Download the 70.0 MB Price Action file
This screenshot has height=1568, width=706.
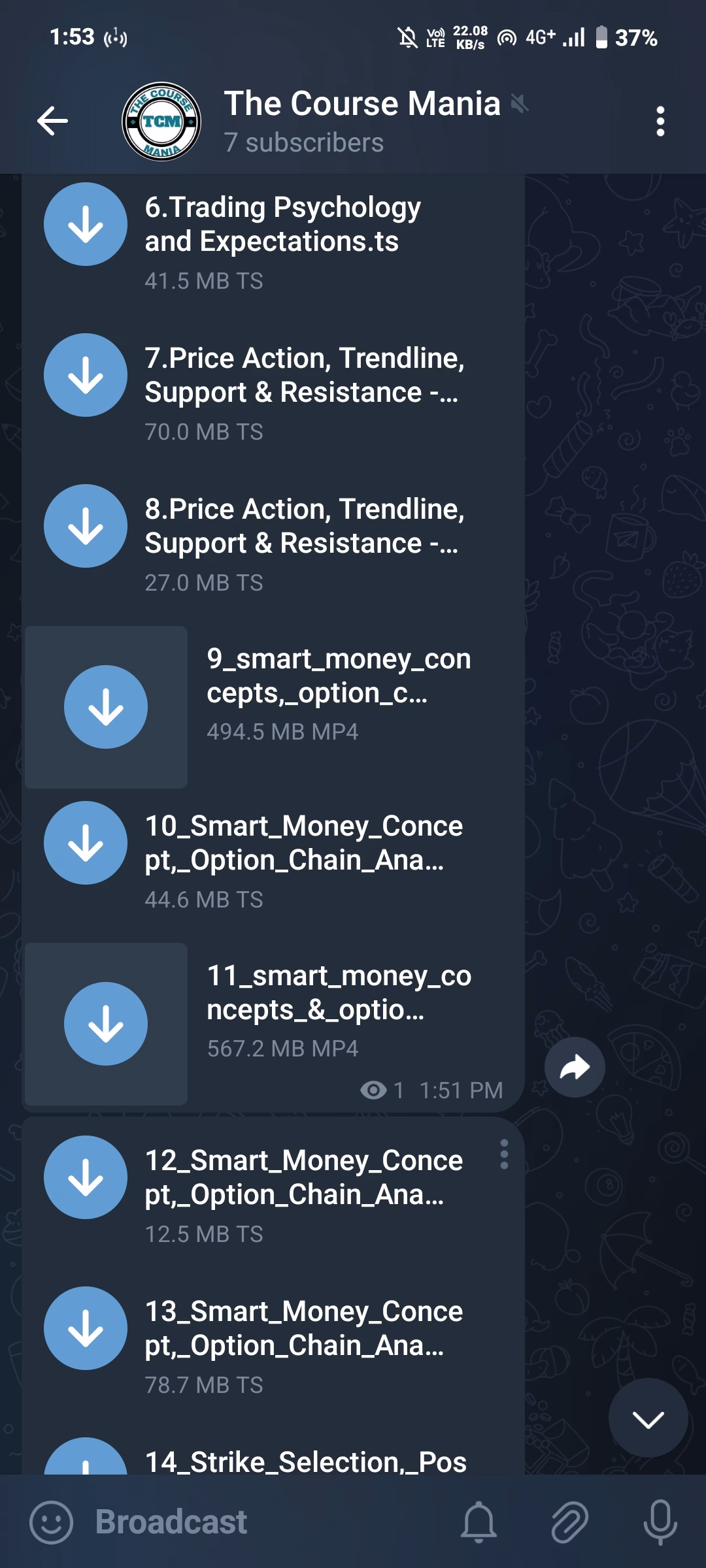tap(86, 375)
